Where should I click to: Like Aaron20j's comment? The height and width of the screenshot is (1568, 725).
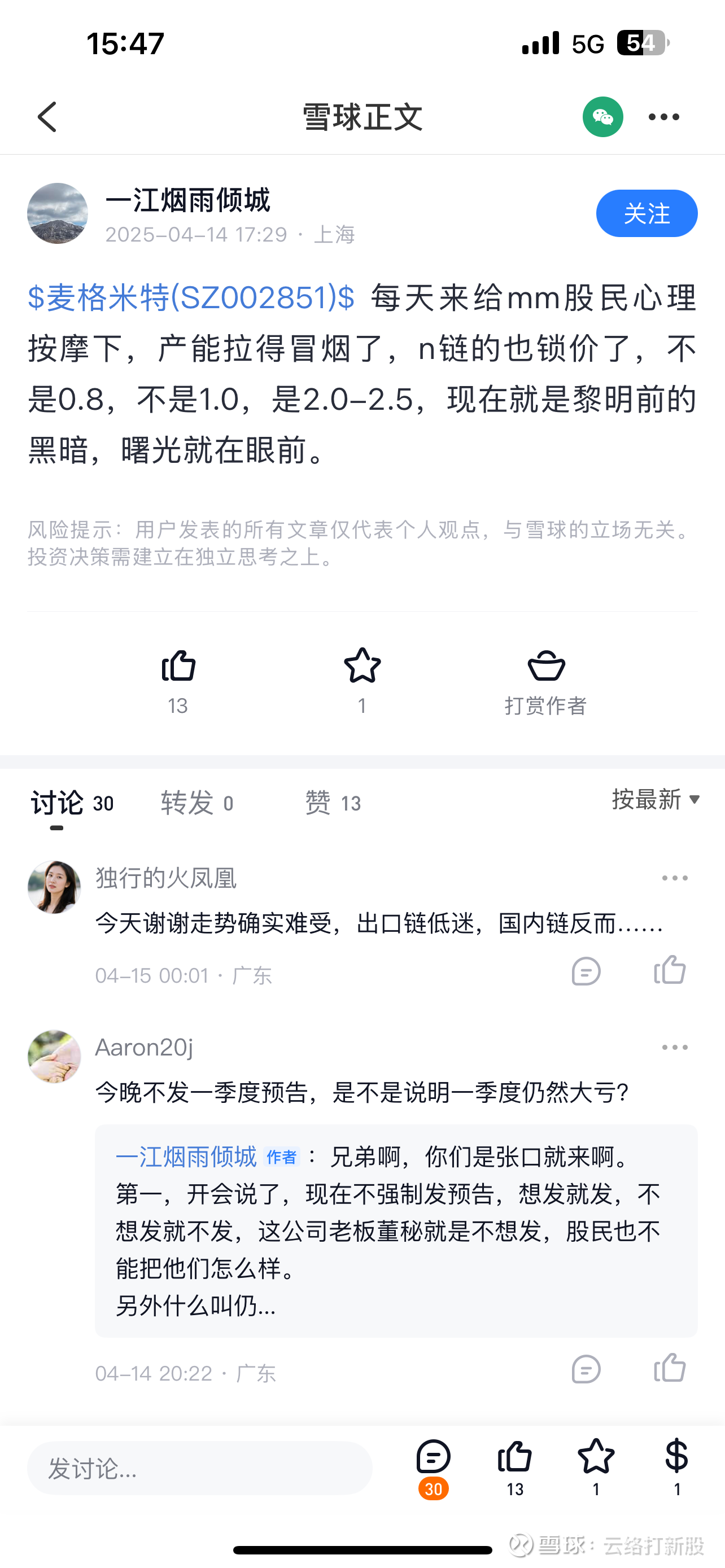click(x=670, y=1369)
